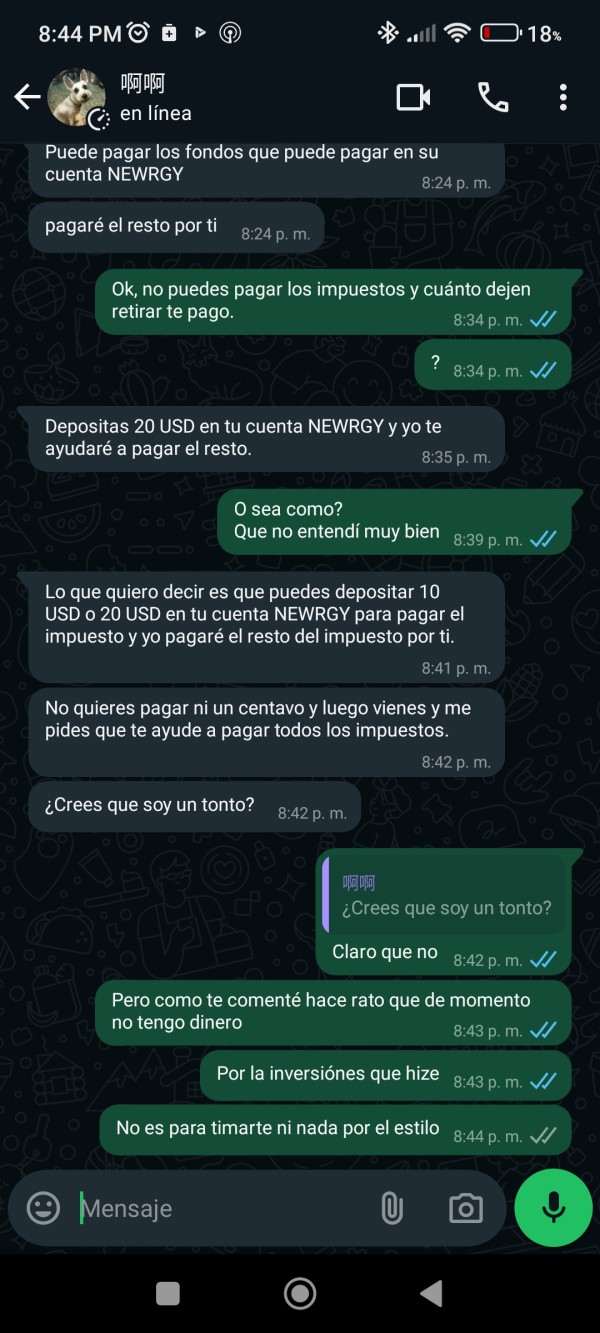Tap the green microphone voice message button
Image resolution: width=600 pixels, height=1333 pixels.
553,1208
